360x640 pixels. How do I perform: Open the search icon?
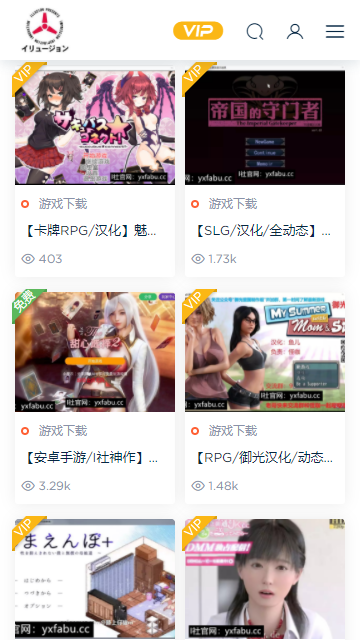click(x=255, y=31)
